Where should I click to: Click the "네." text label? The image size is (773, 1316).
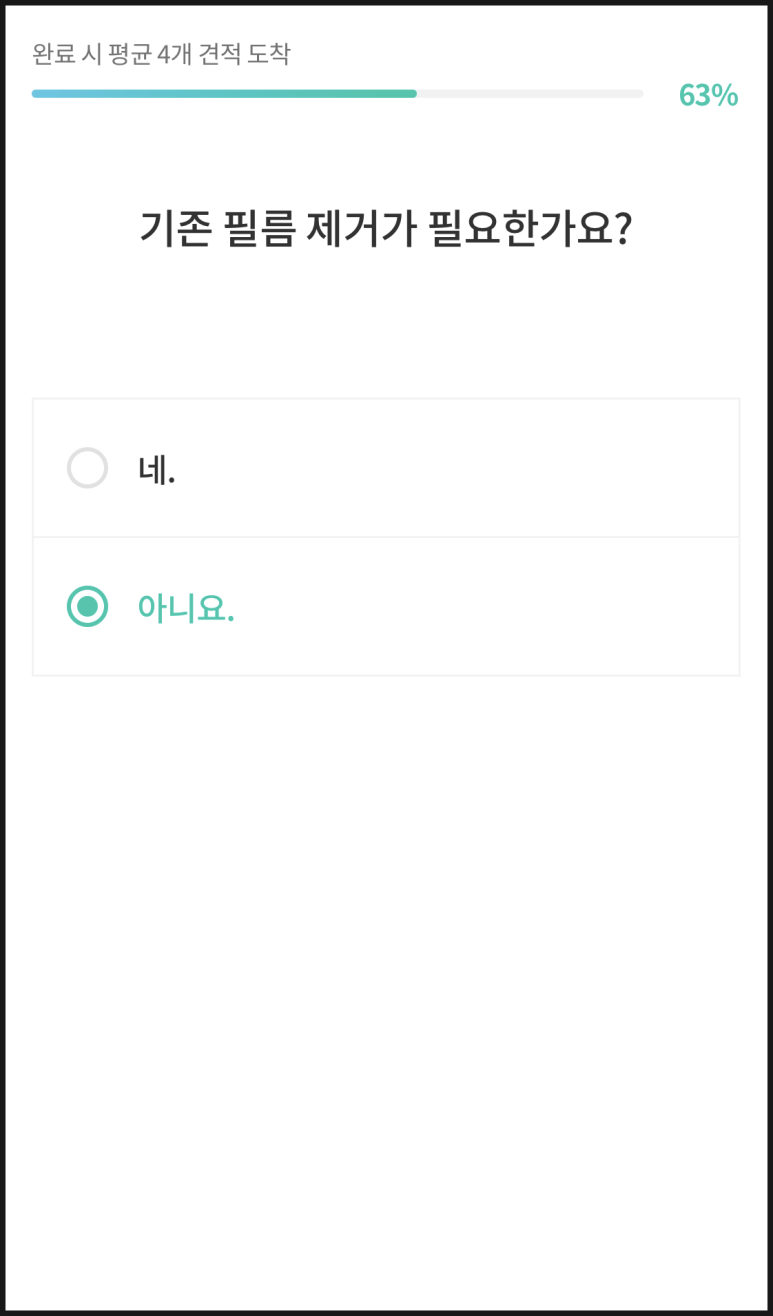tap(155, 468)
